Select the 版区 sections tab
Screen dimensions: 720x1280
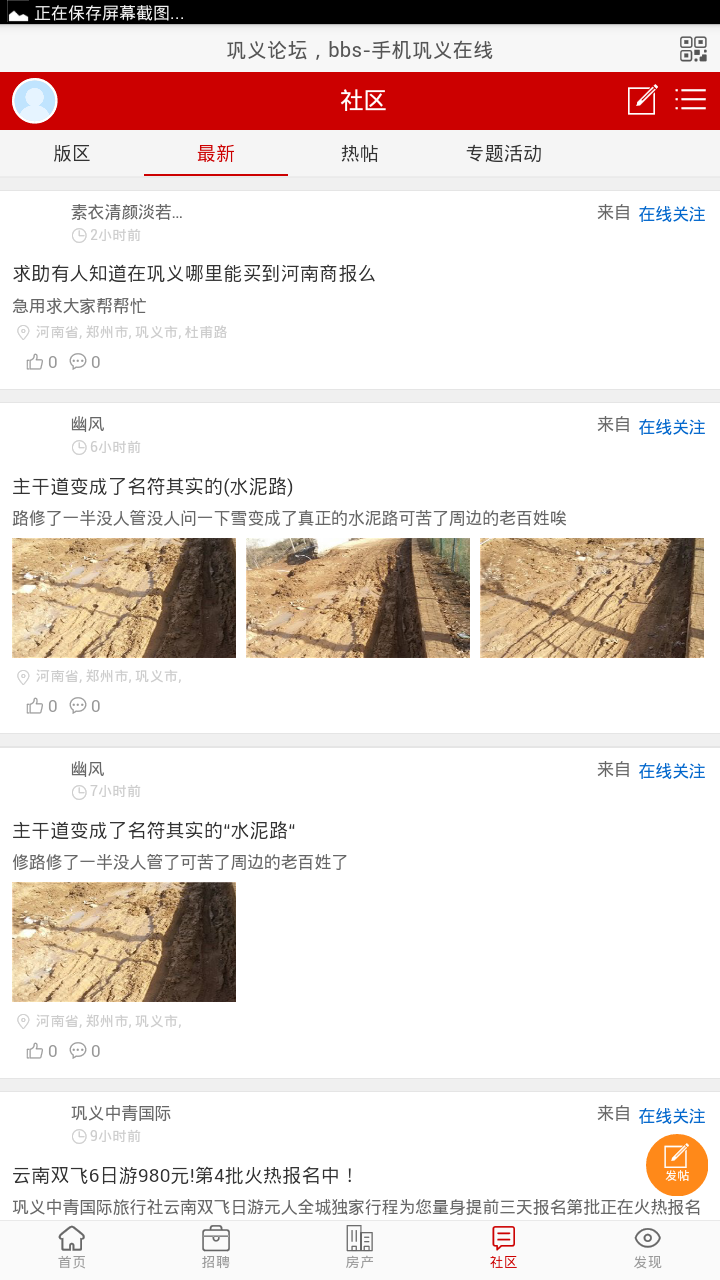coord(72,154)
